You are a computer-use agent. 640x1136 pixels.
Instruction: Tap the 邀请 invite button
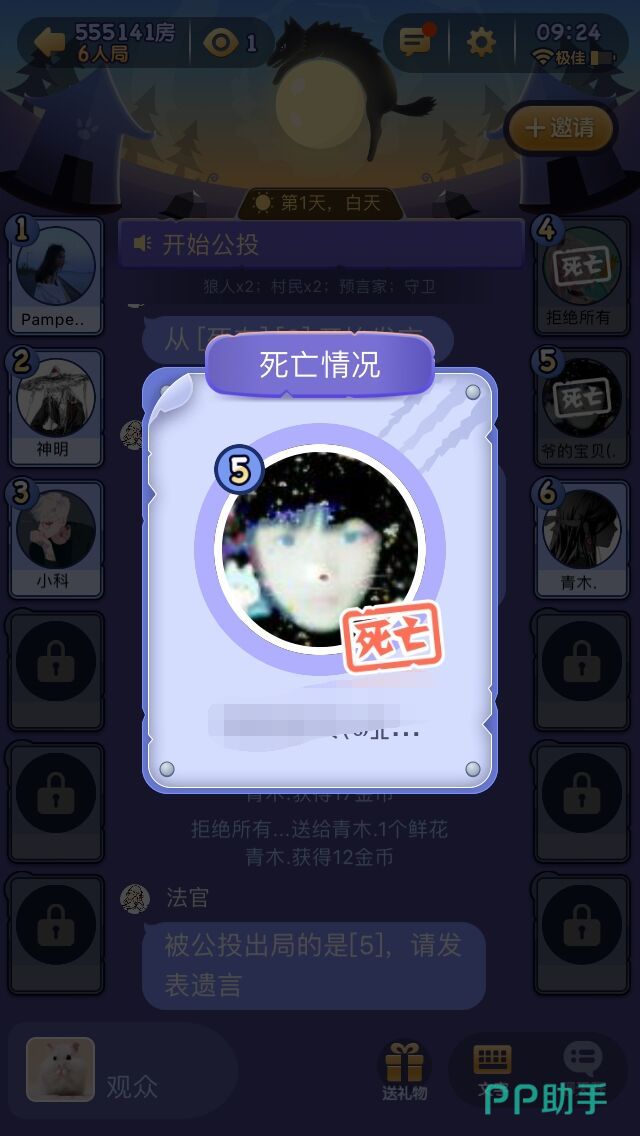560,128
